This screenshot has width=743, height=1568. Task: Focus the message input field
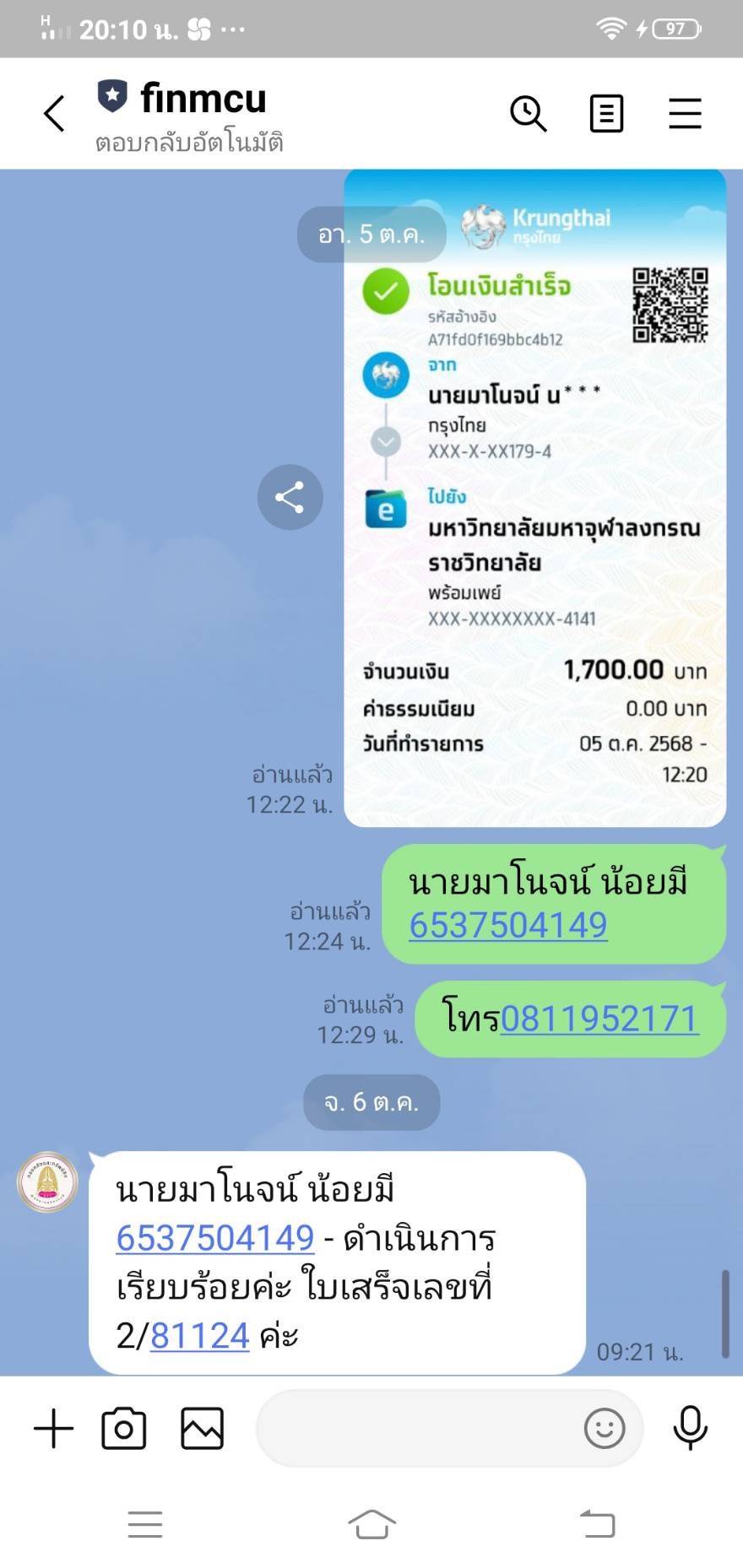pyautogui.click(x=414, y=1429)
